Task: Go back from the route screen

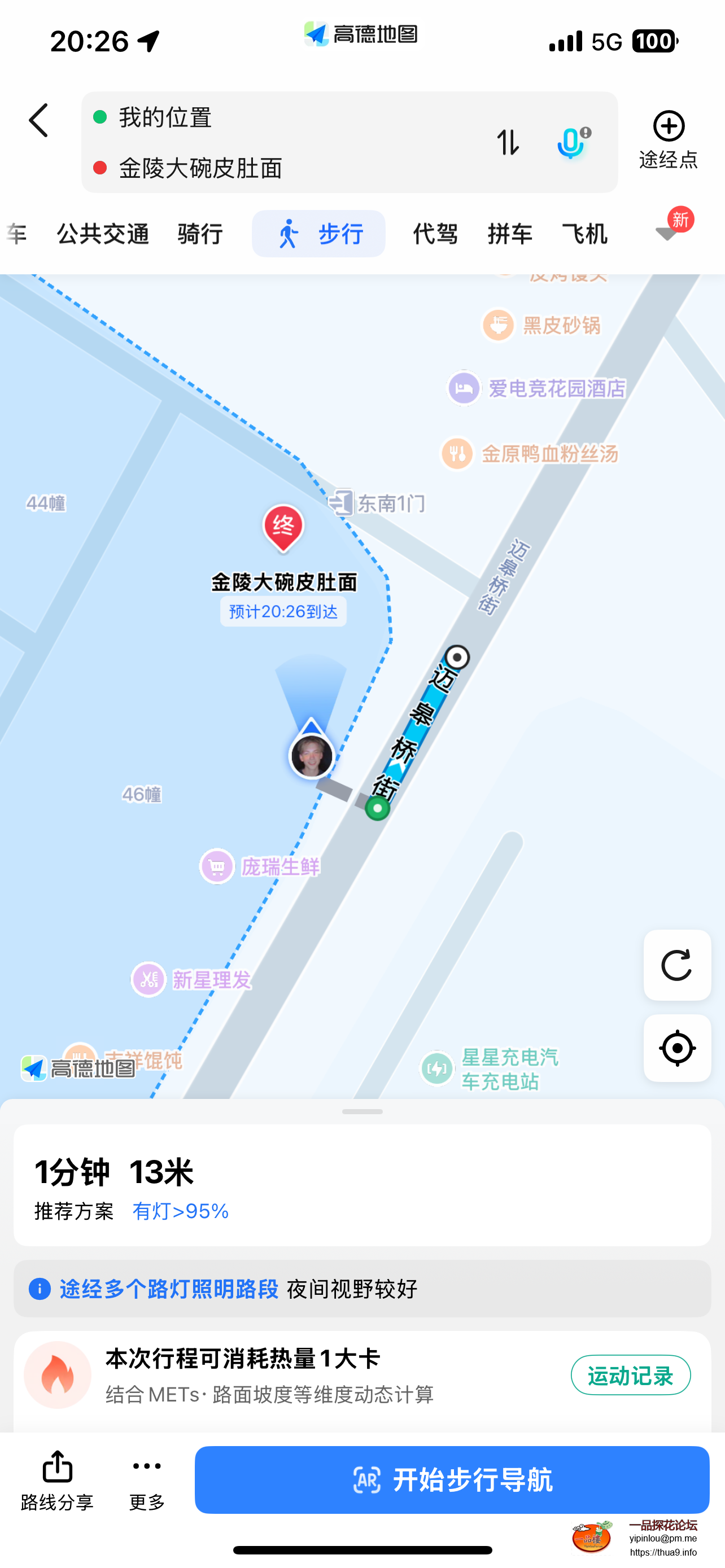Action: (38, 120)
